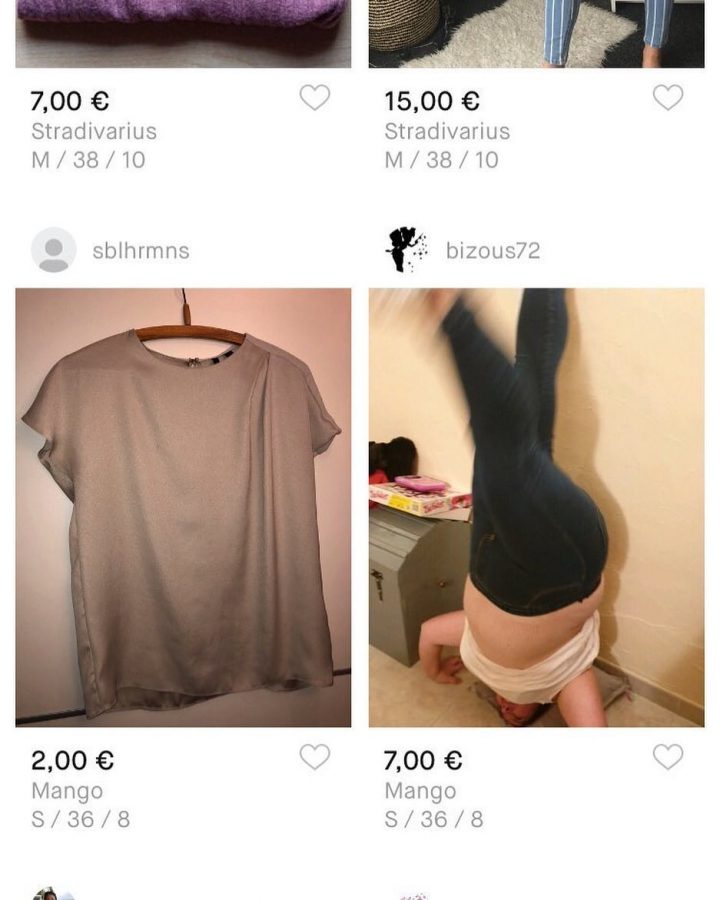Open the grey Mango blouse listing
This screenshot has width=720, height=900.
click(183, 507)
